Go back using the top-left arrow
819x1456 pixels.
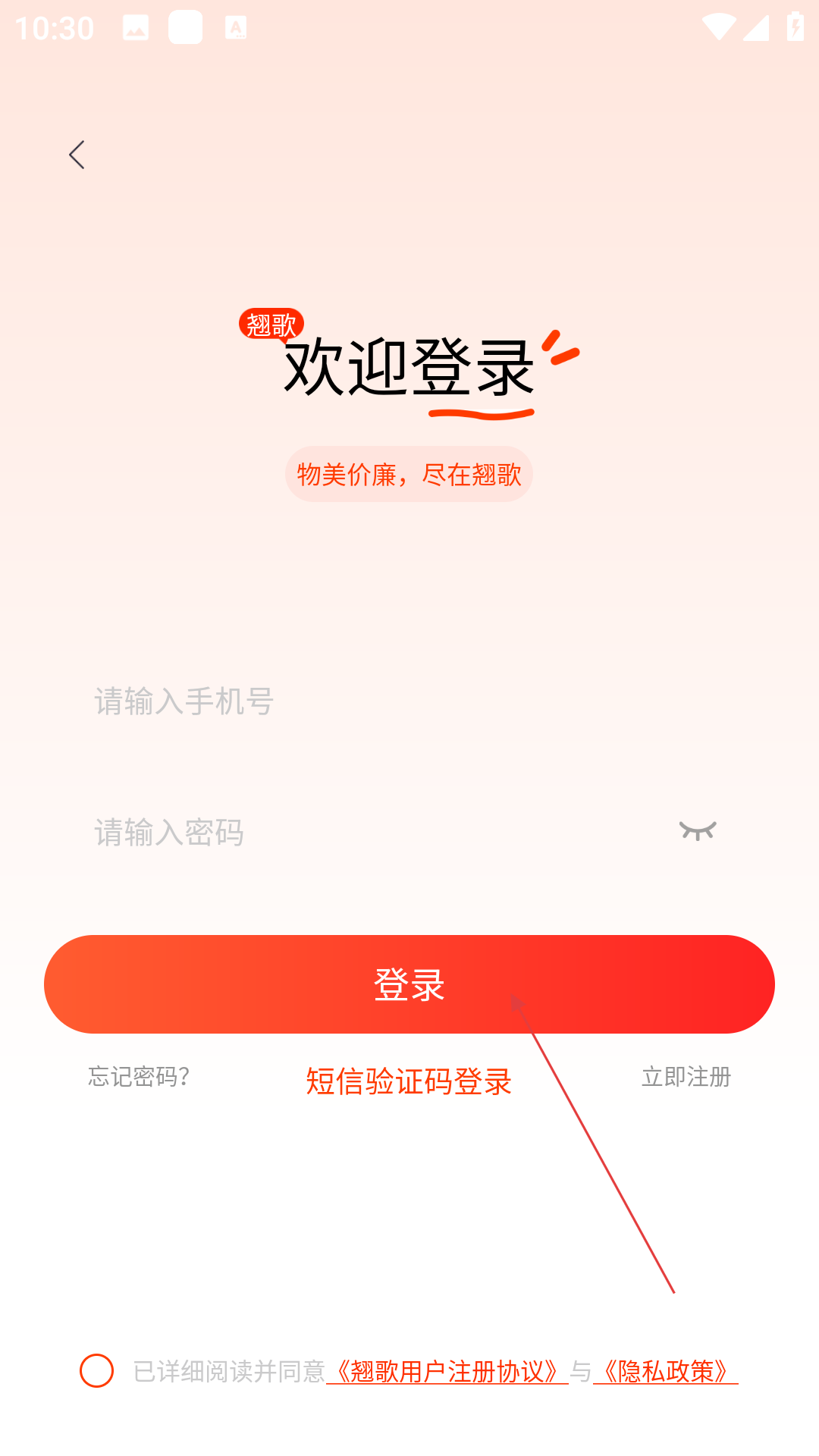point(77,155)
